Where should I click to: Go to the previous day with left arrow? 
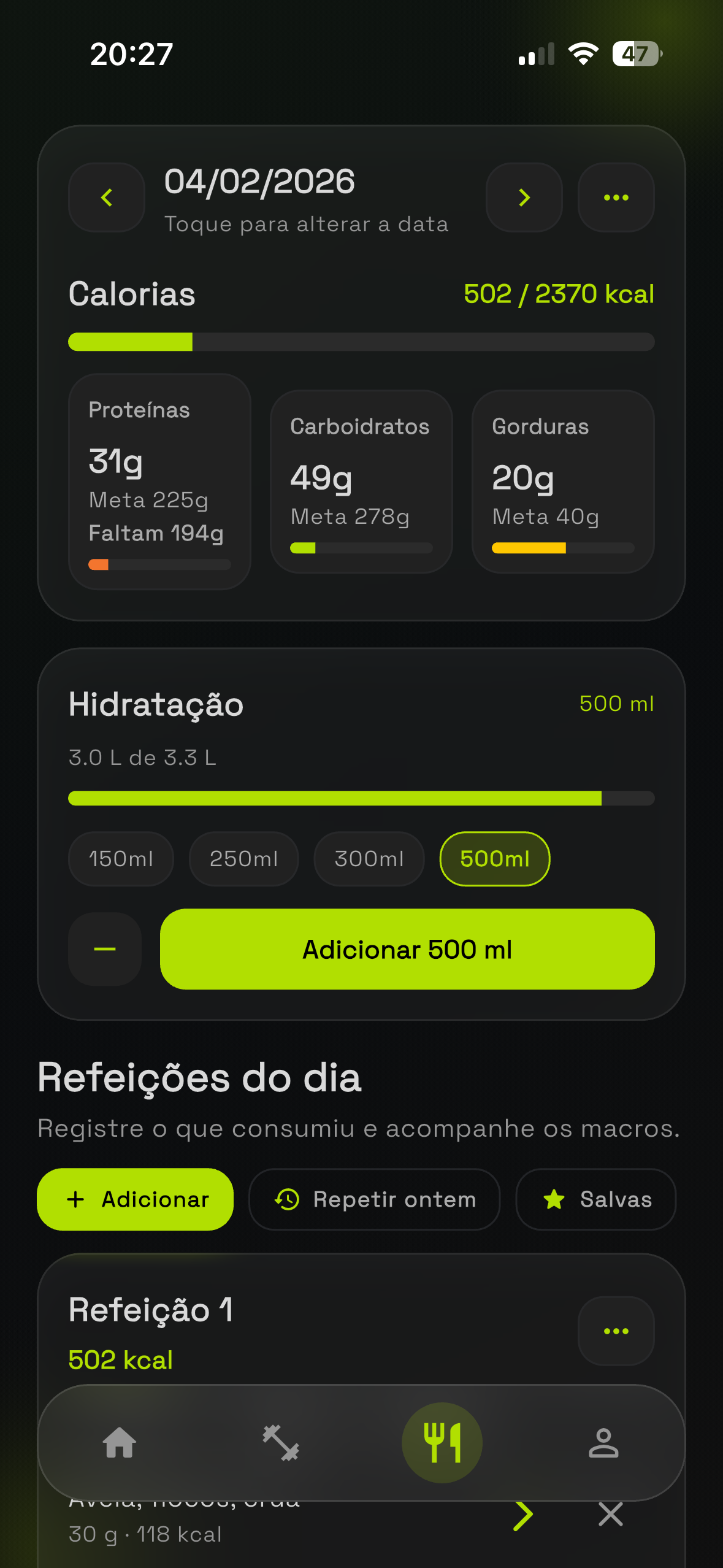point(106,198)
